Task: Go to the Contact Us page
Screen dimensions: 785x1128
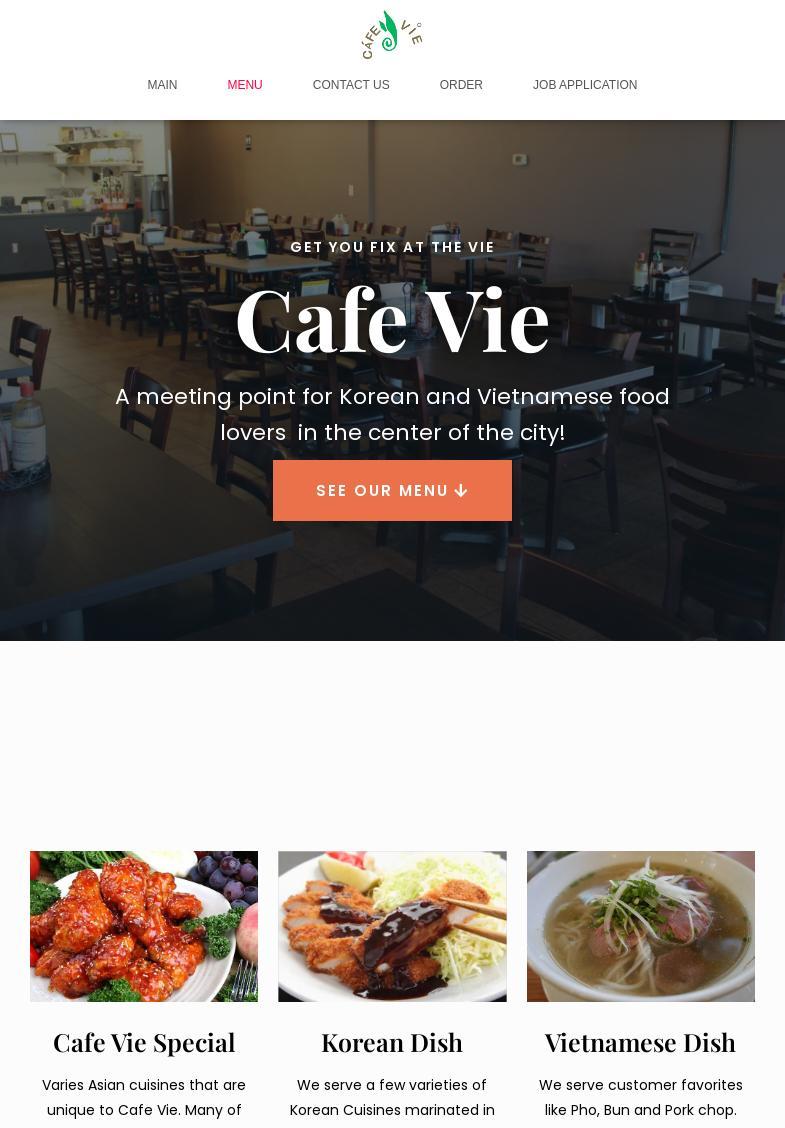Action: tap(350, 85)
